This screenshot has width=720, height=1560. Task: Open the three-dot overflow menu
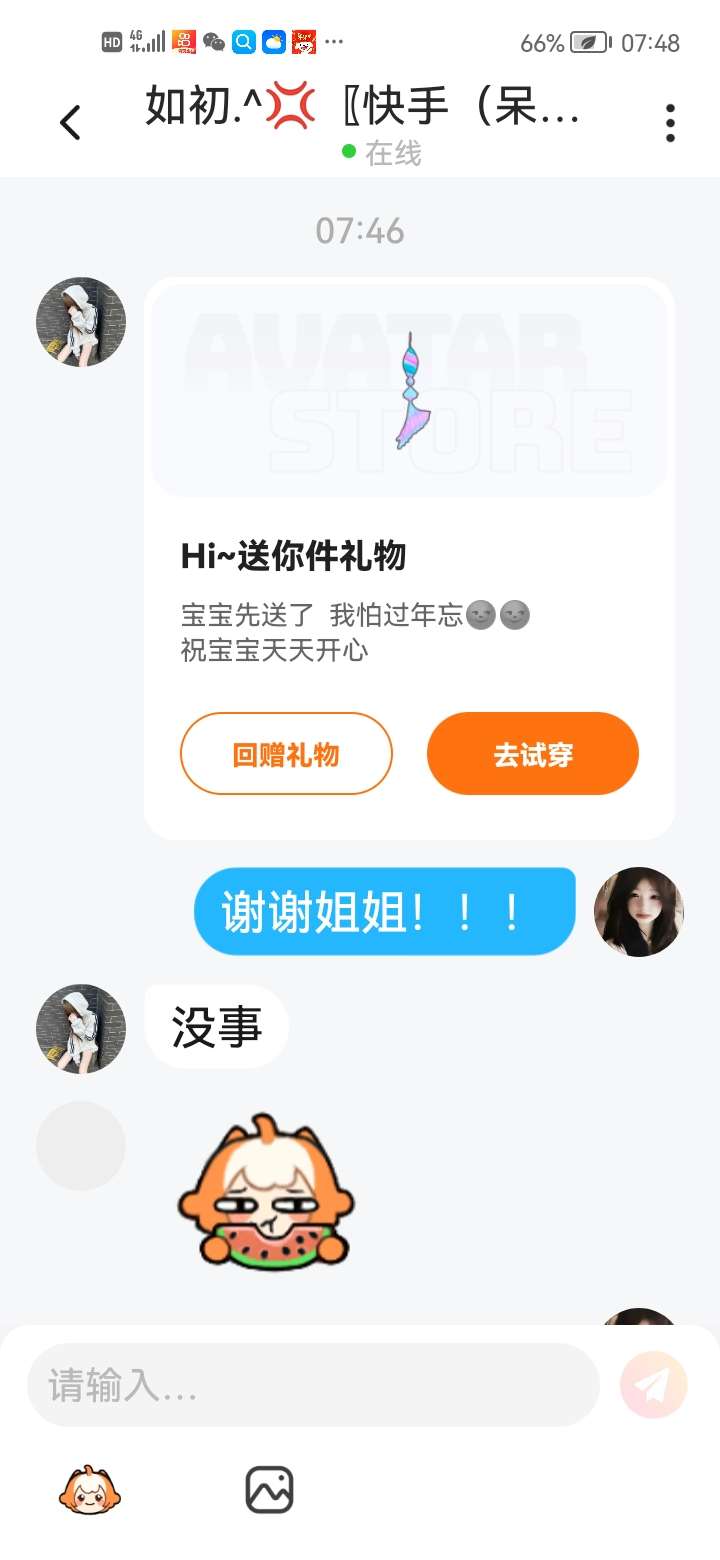pyautogui.click(x=670, y=123)
